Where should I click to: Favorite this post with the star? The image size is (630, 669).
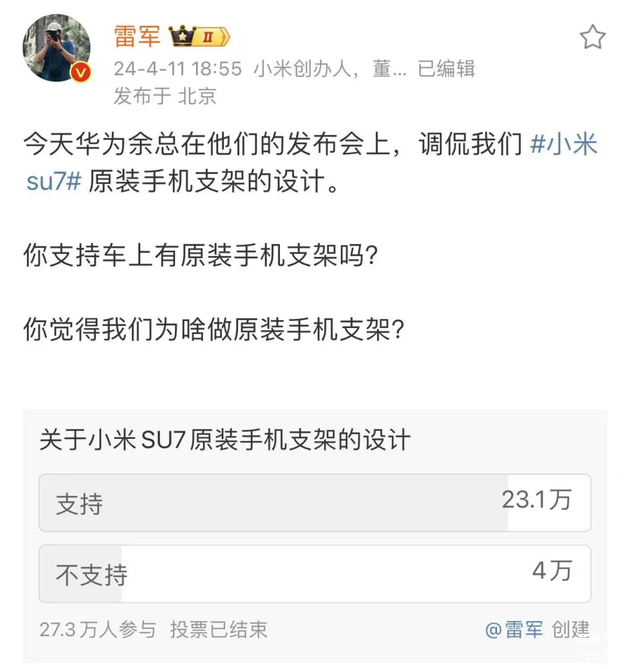coord(592,38)
